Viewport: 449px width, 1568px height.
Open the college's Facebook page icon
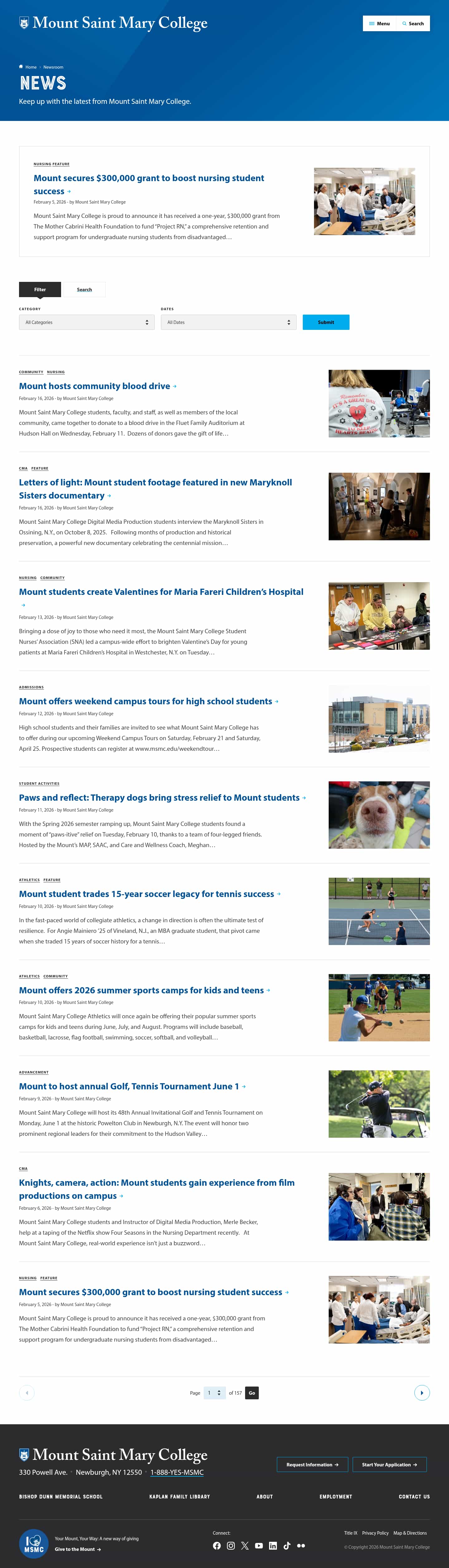[217, 1546]
